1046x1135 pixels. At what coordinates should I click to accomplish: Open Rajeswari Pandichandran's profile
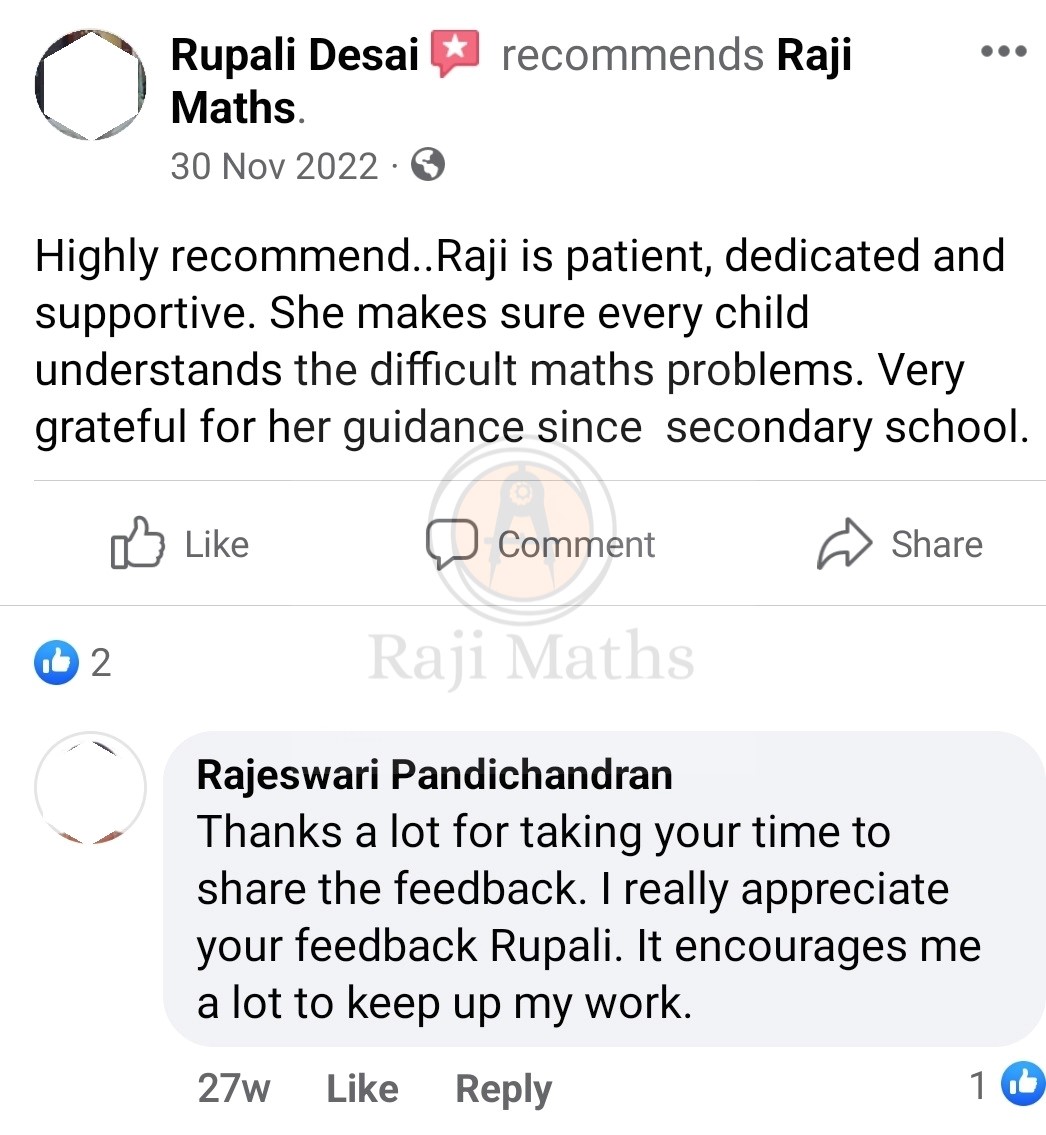coord(434,774)
